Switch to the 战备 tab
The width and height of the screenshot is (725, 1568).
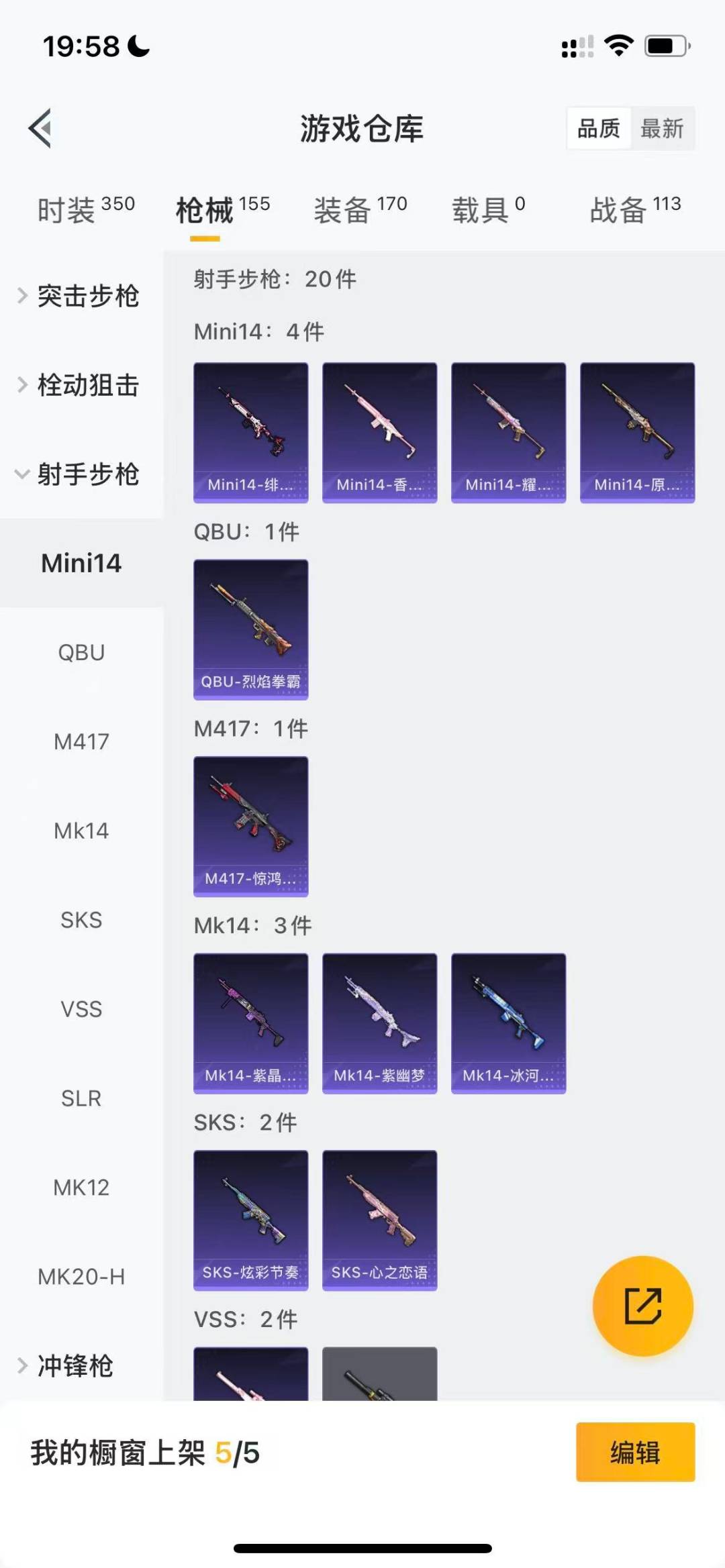tap(635, 210)
